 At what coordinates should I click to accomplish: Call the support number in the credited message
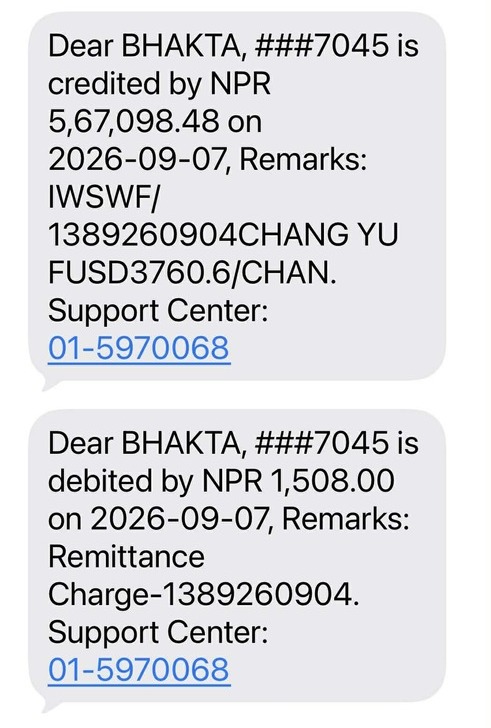tap(139, 348)
